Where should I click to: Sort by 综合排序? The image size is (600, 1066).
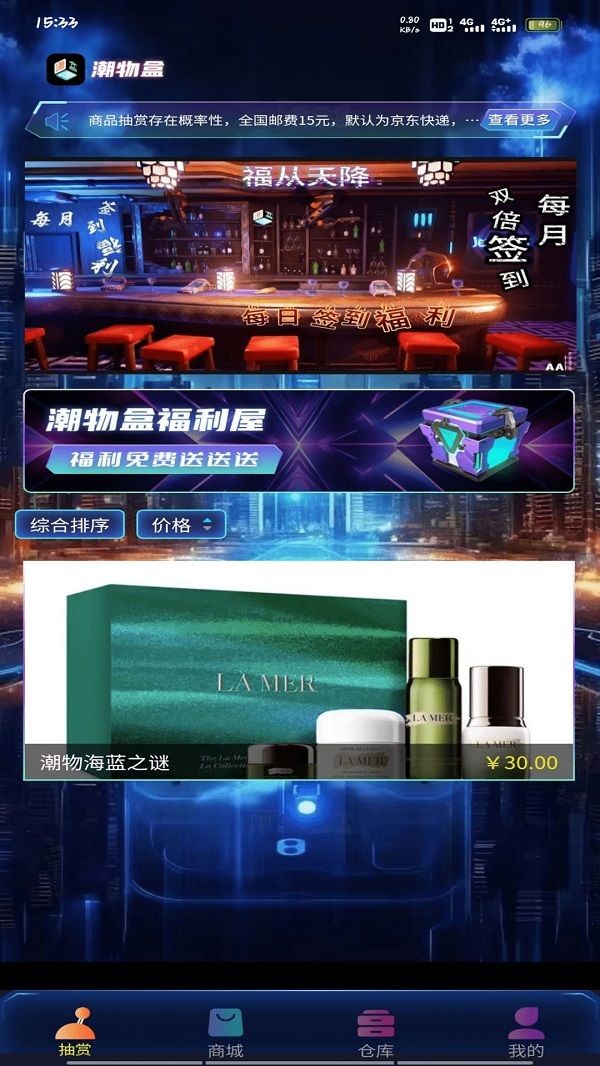tap(69, 524)
